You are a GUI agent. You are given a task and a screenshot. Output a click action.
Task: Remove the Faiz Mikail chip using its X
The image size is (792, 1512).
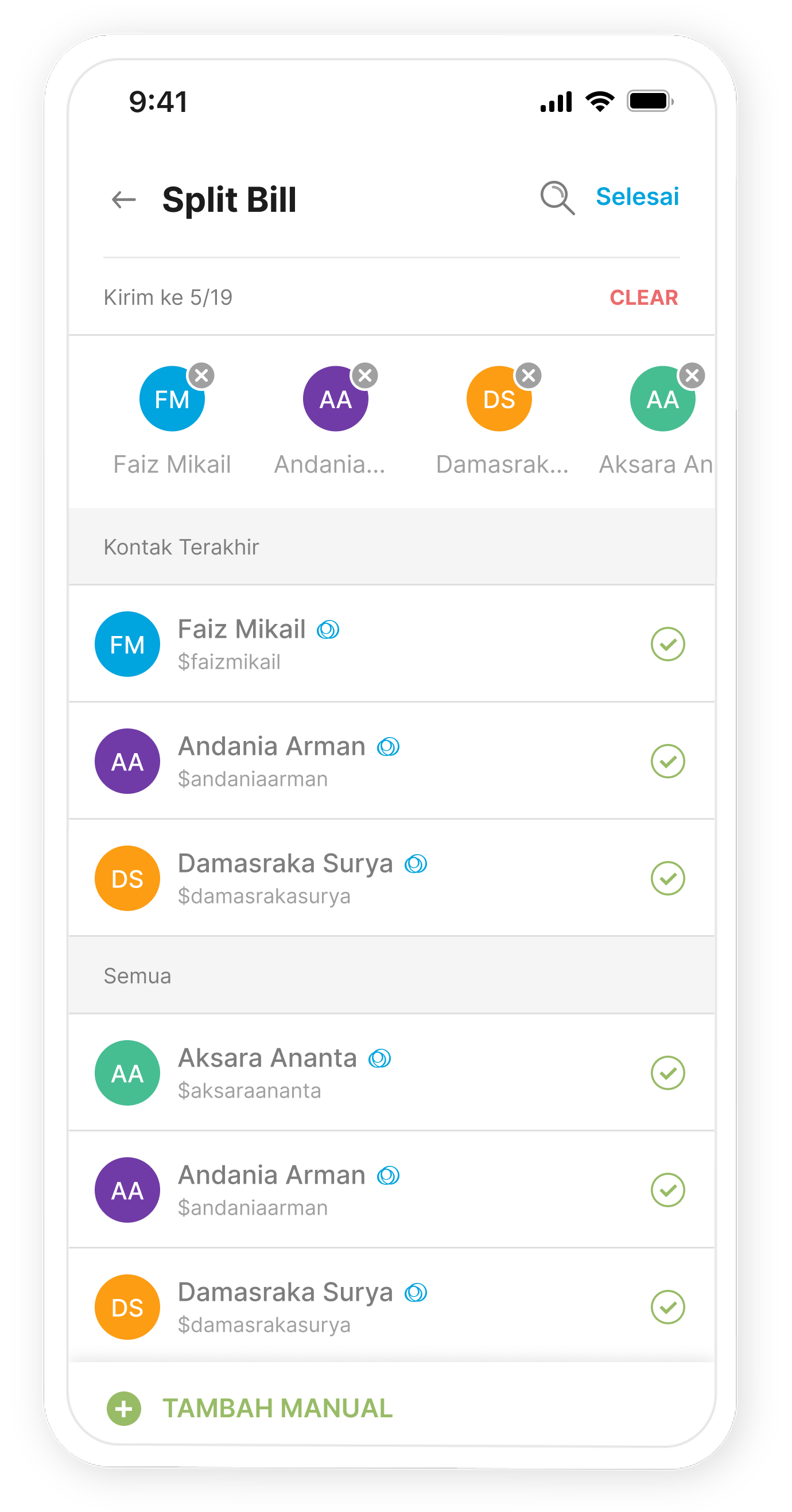[201, 375]
